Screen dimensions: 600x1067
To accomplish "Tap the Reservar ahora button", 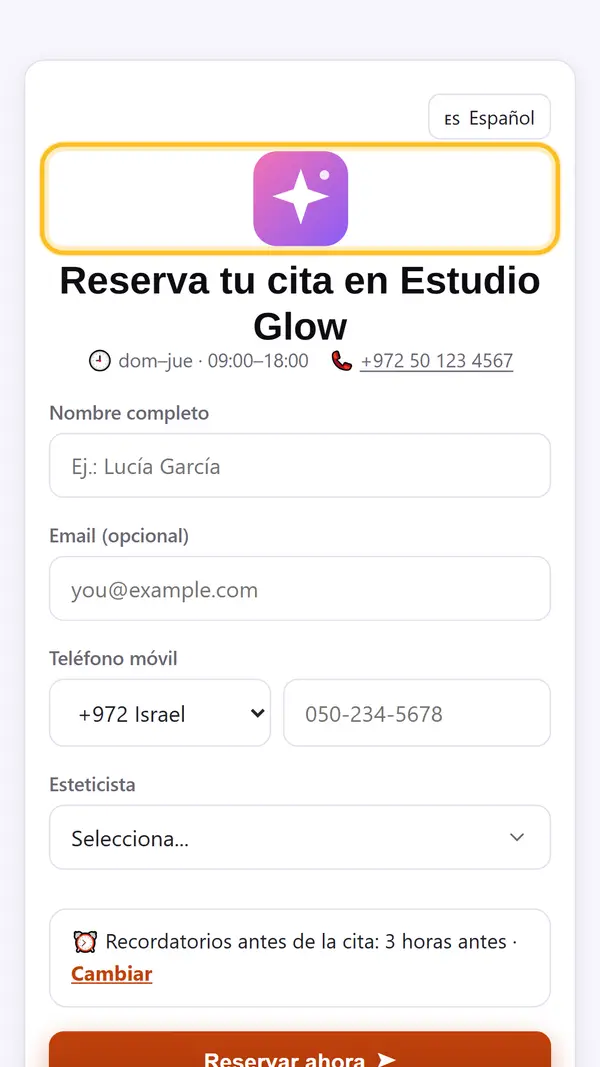I will coord(299,1051).
